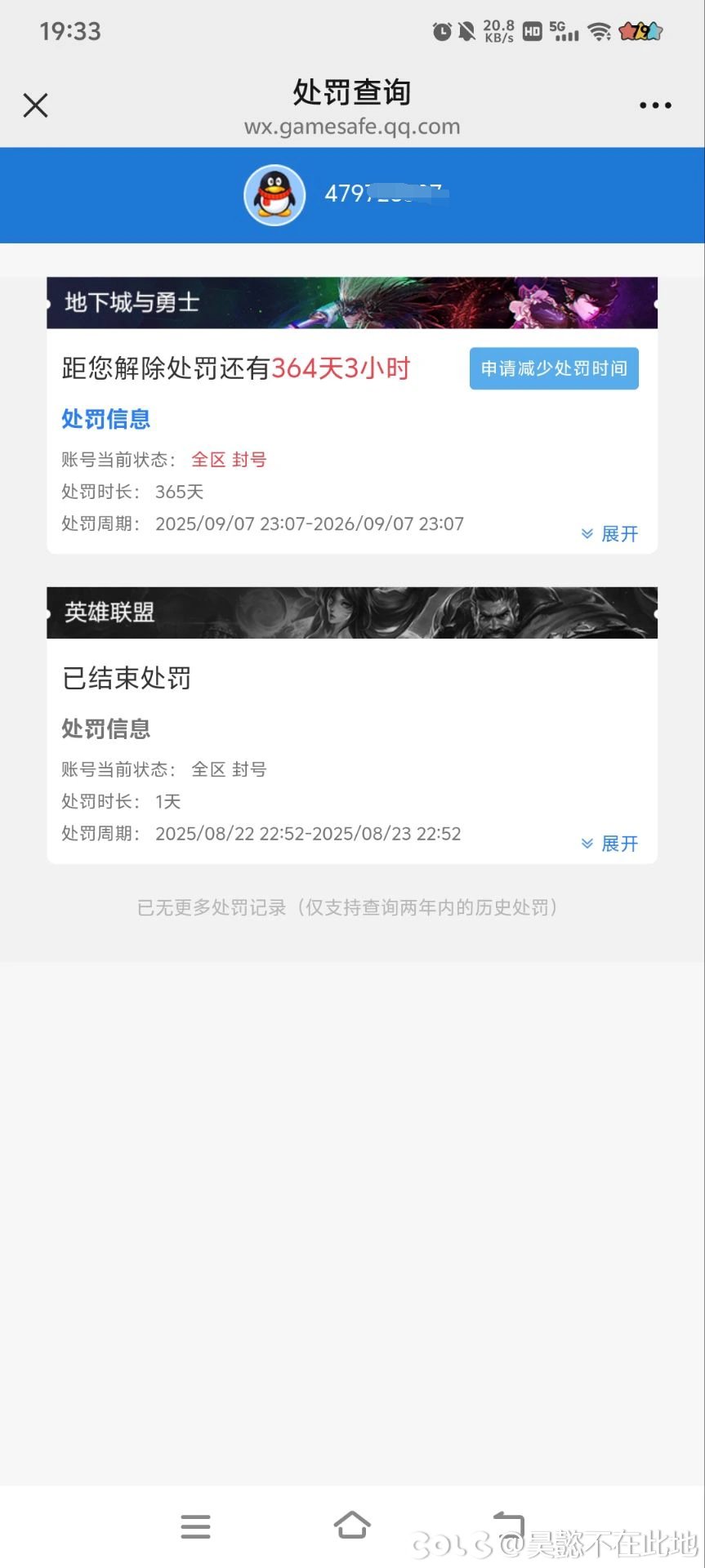705x1568 pixels.
Task: Close the 处罚查询 page with X
Action: click(35, 105)
